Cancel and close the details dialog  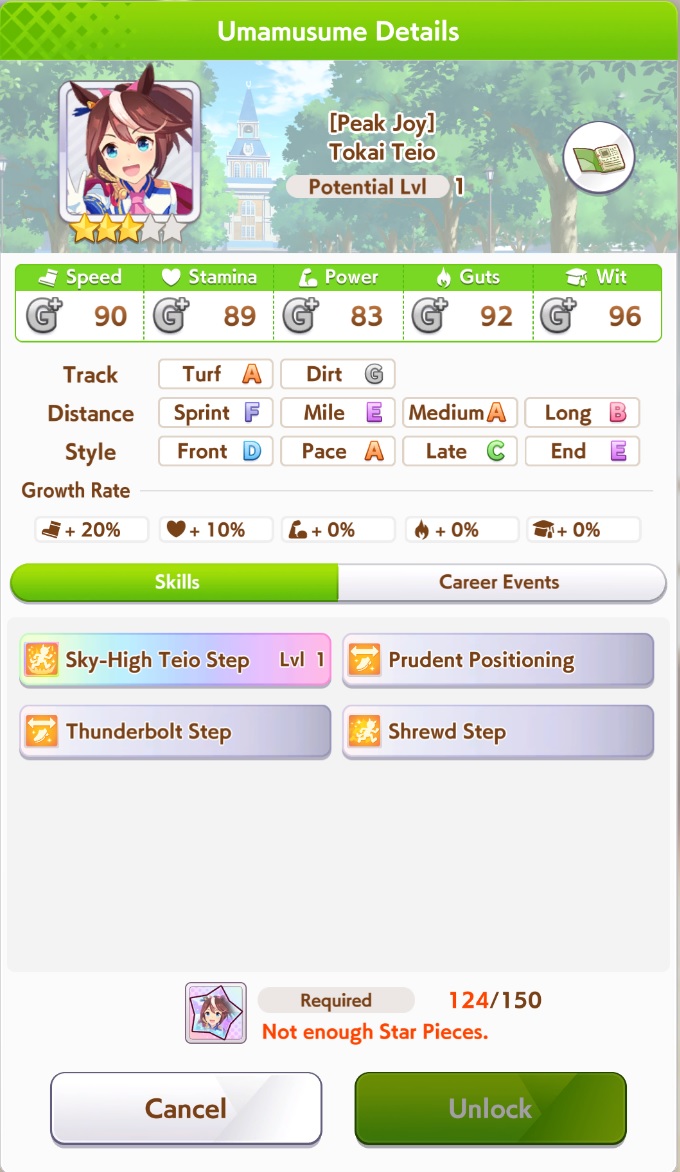(x=186, y=1108)
